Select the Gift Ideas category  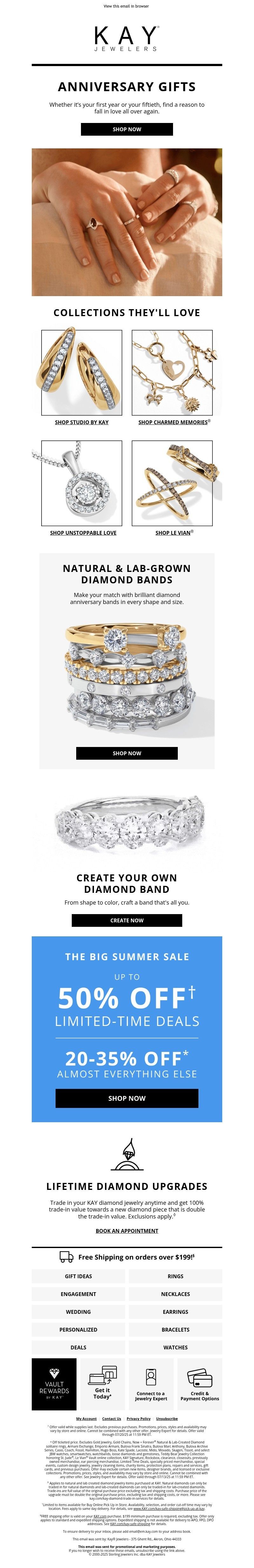pos(78,1276)
